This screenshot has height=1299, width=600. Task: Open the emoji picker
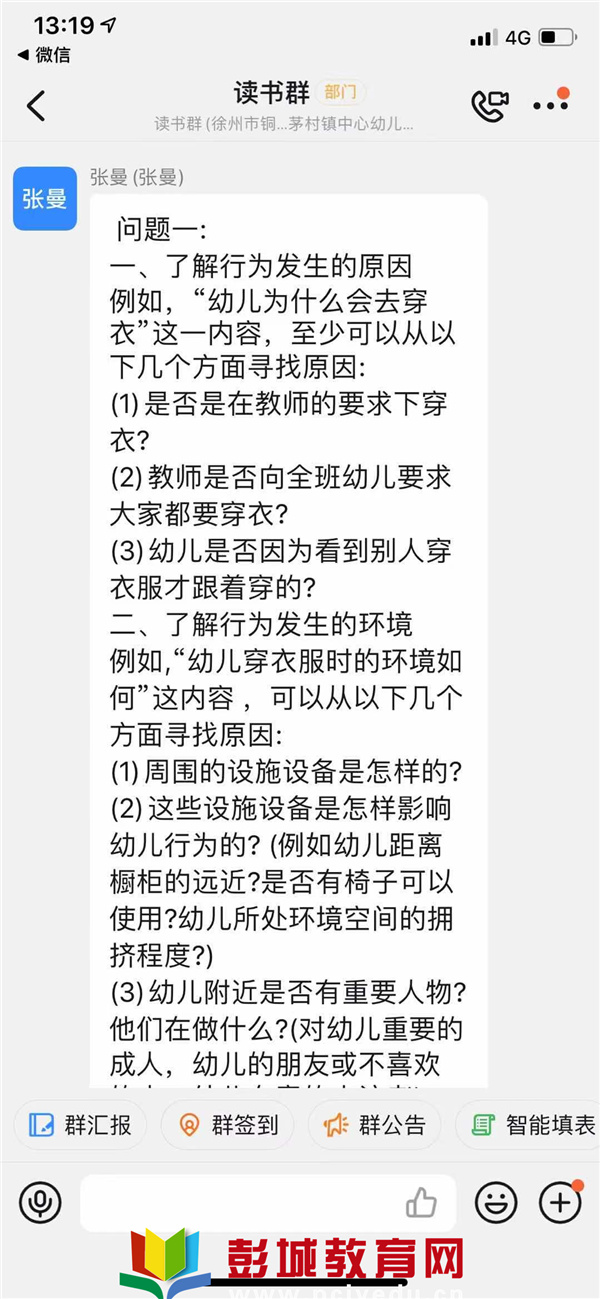click(x=496, y=1202)
